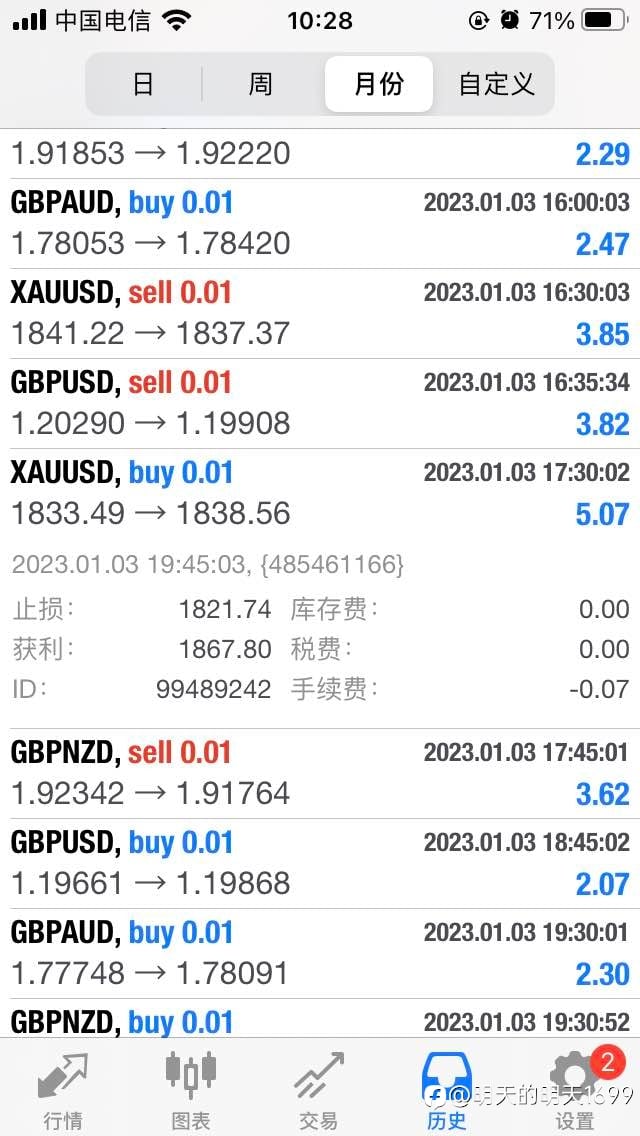
Task: Collapse XAUUSD buy trade at 17:30:02
Action: point(320,493)
